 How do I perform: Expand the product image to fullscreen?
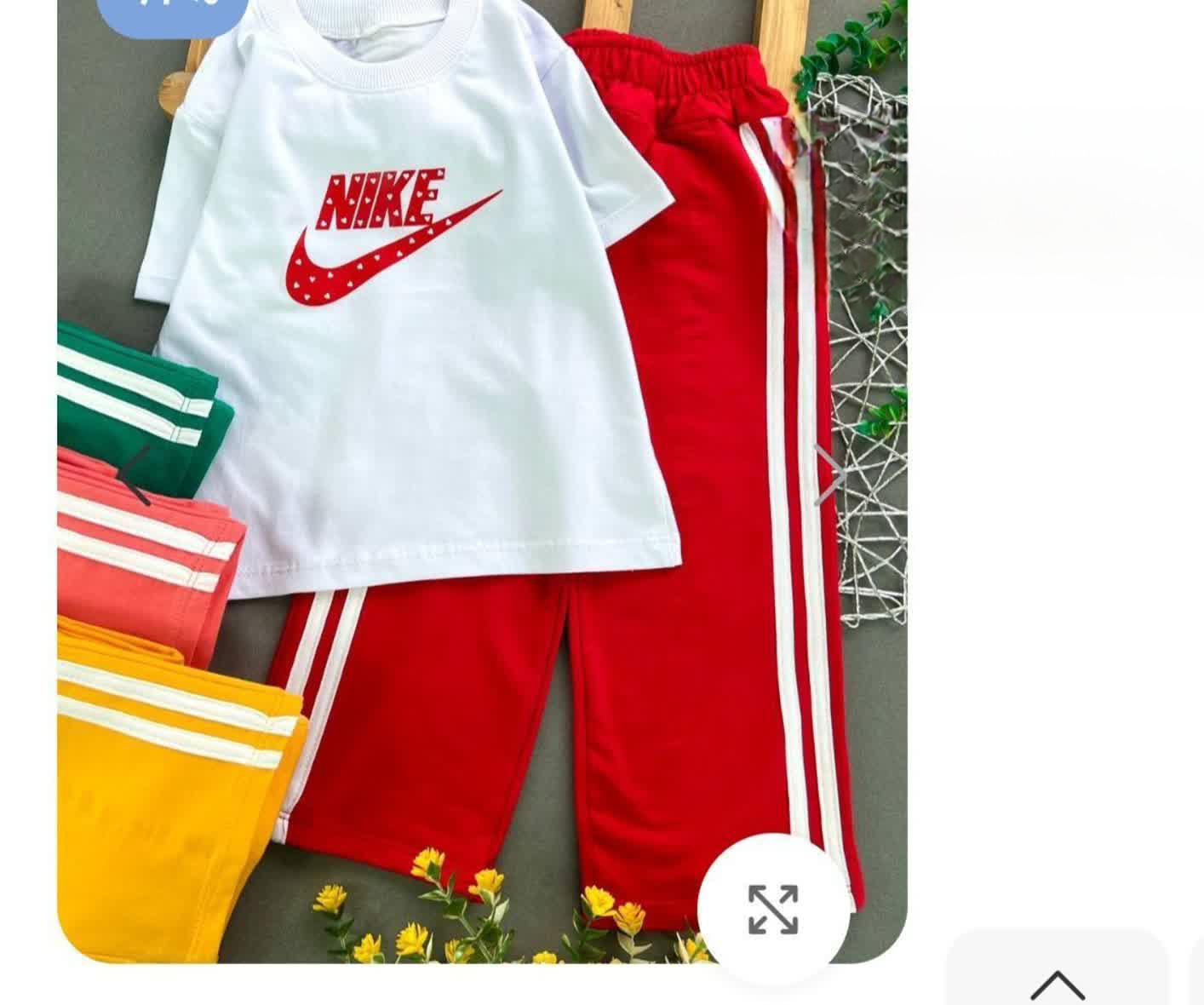click(x=773, y=909)
